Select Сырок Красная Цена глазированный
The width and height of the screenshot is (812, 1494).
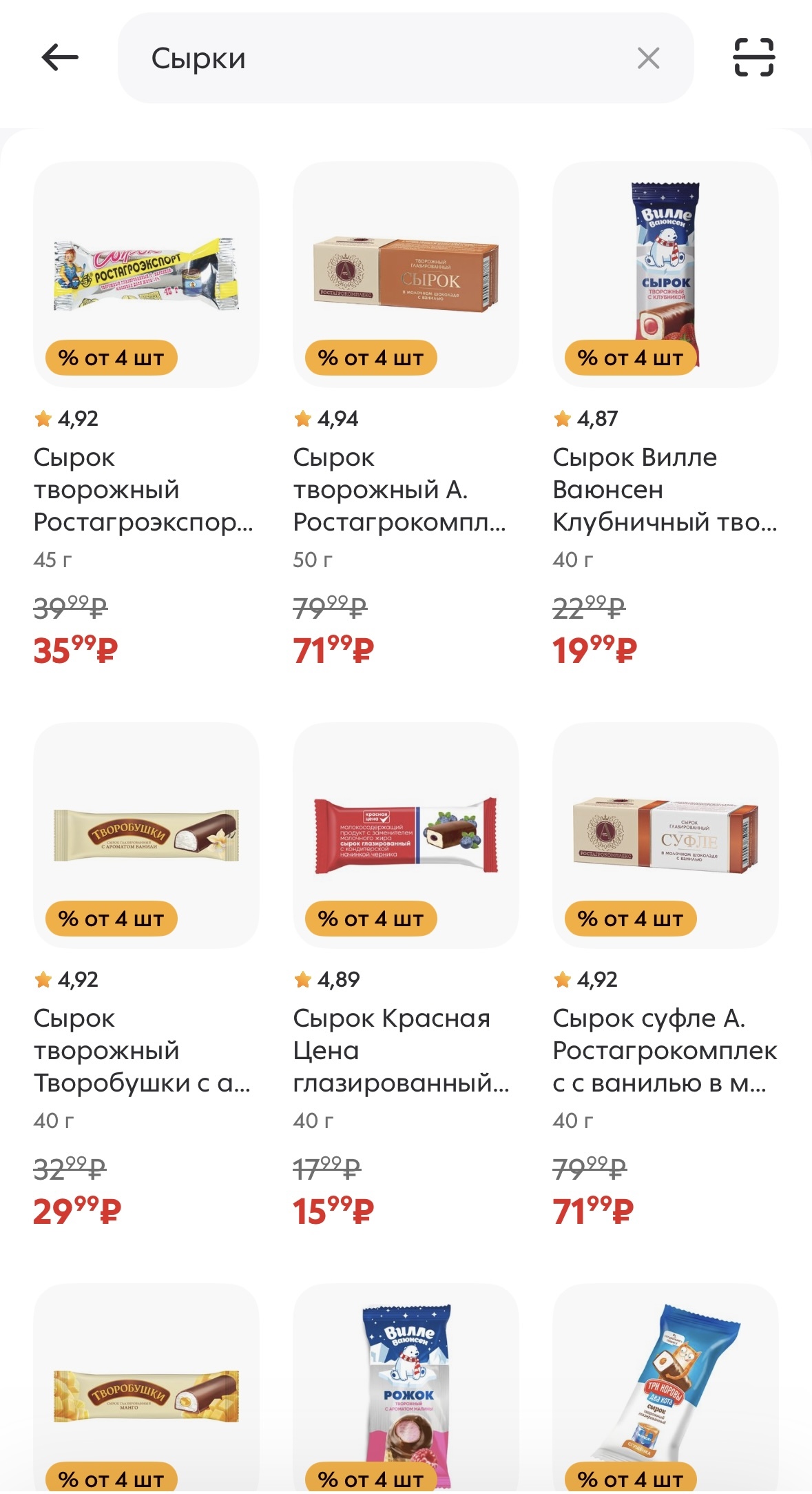click(x=406, y=835)
